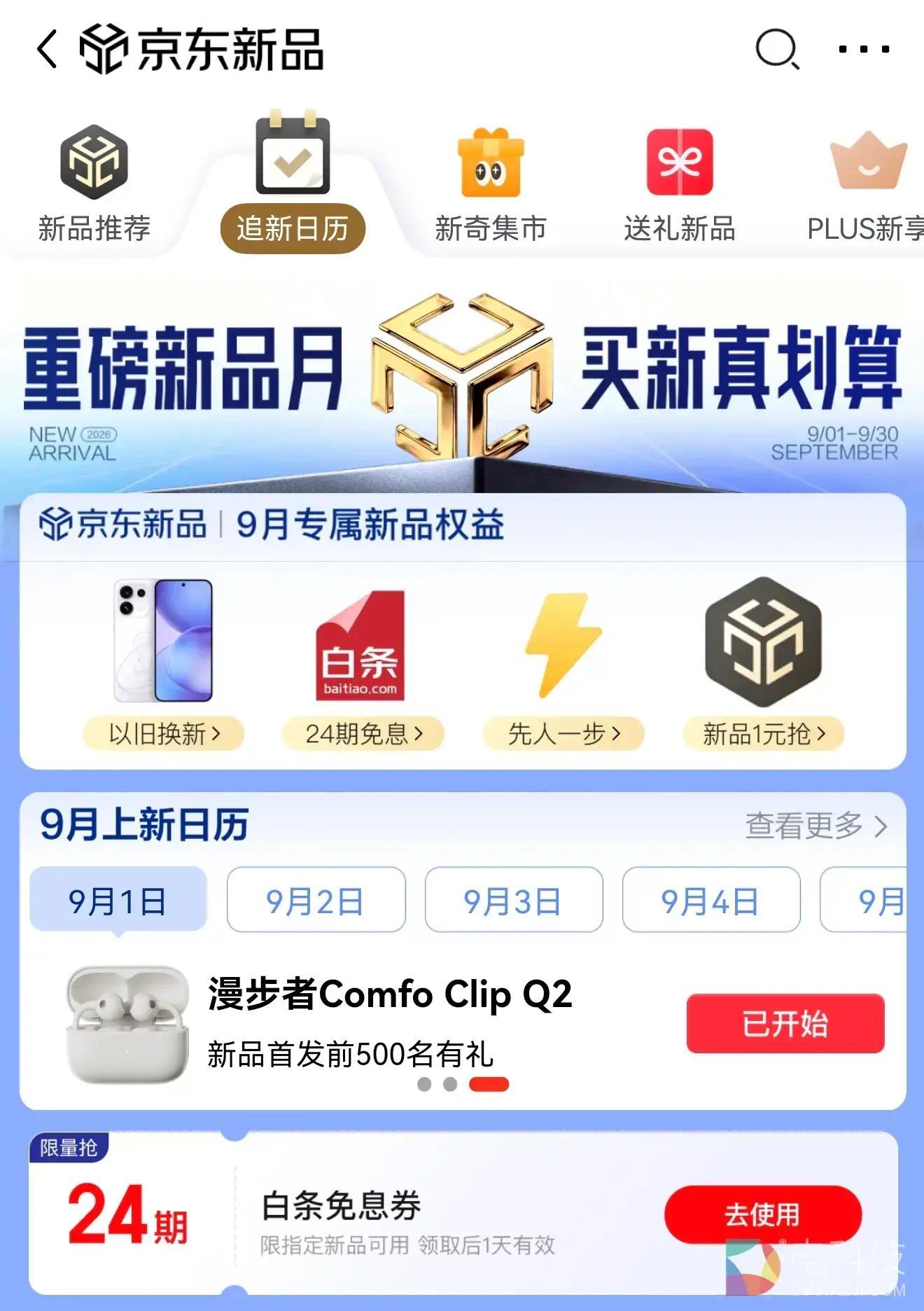Select the 新奇集市 tab
924x1311 pixels.
(x=490, y=183)
